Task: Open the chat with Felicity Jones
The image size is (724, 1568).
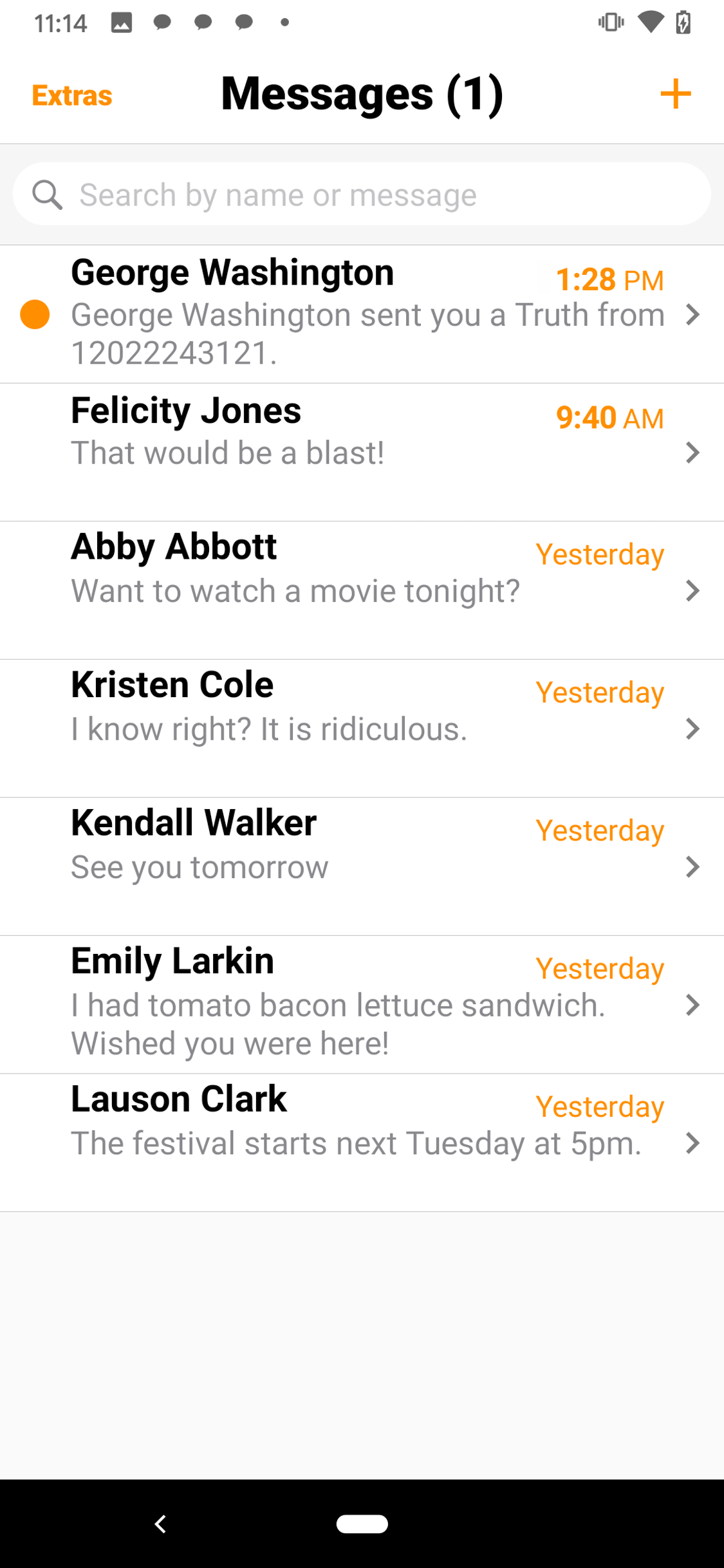Action: tap(362, 452)
